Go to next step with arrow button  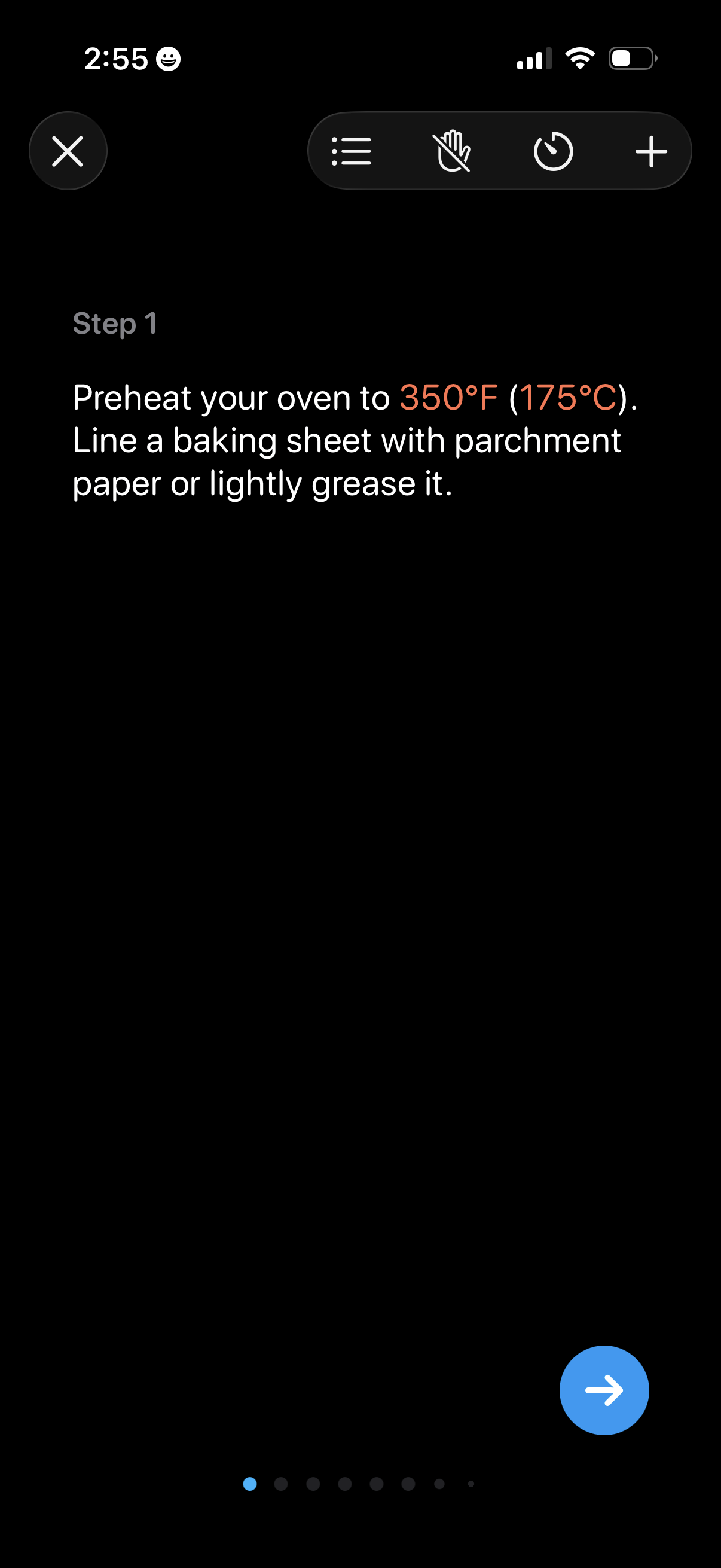coord(604,1390)
